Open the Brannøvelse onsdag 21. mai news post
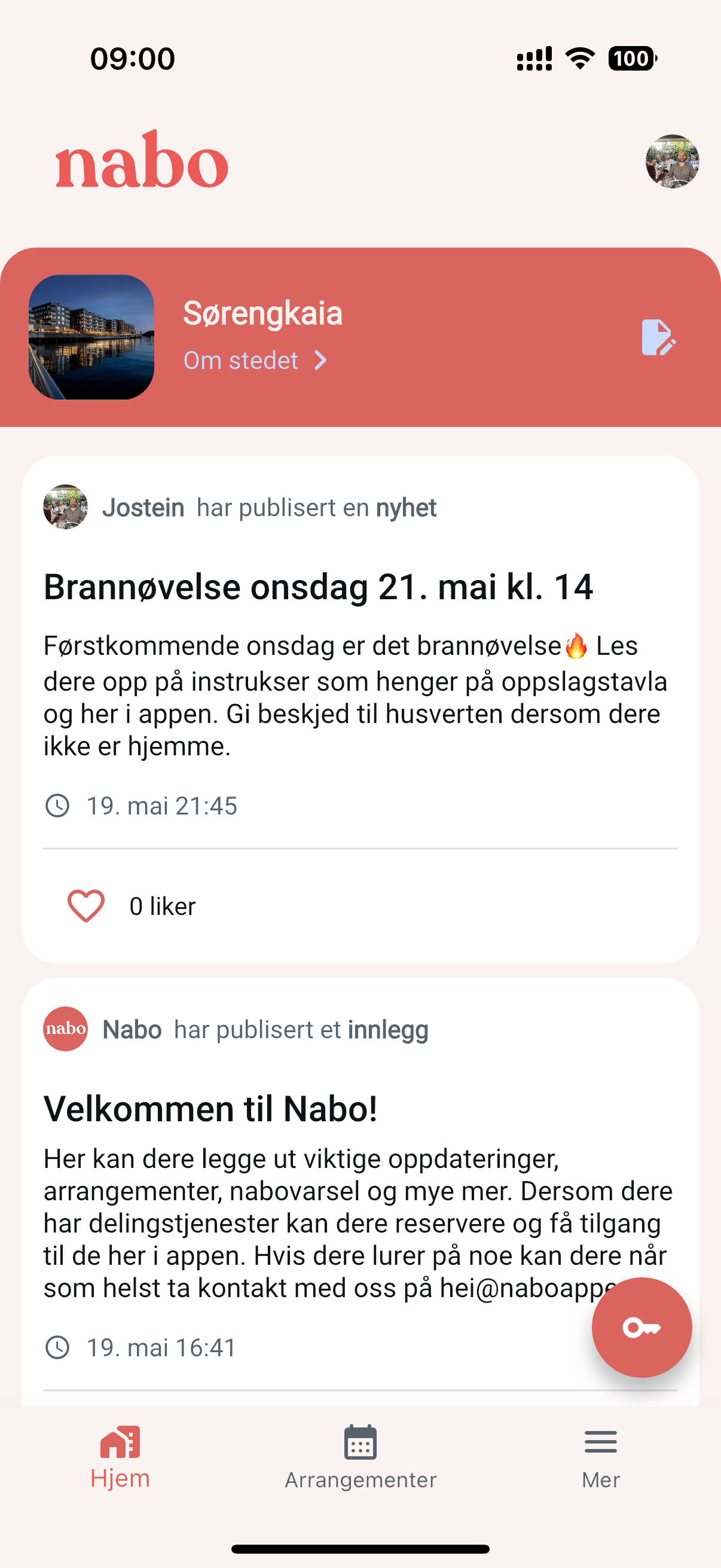Image resolution: width=721 pixels, height=1568 pixels. [x=317, y=587]
